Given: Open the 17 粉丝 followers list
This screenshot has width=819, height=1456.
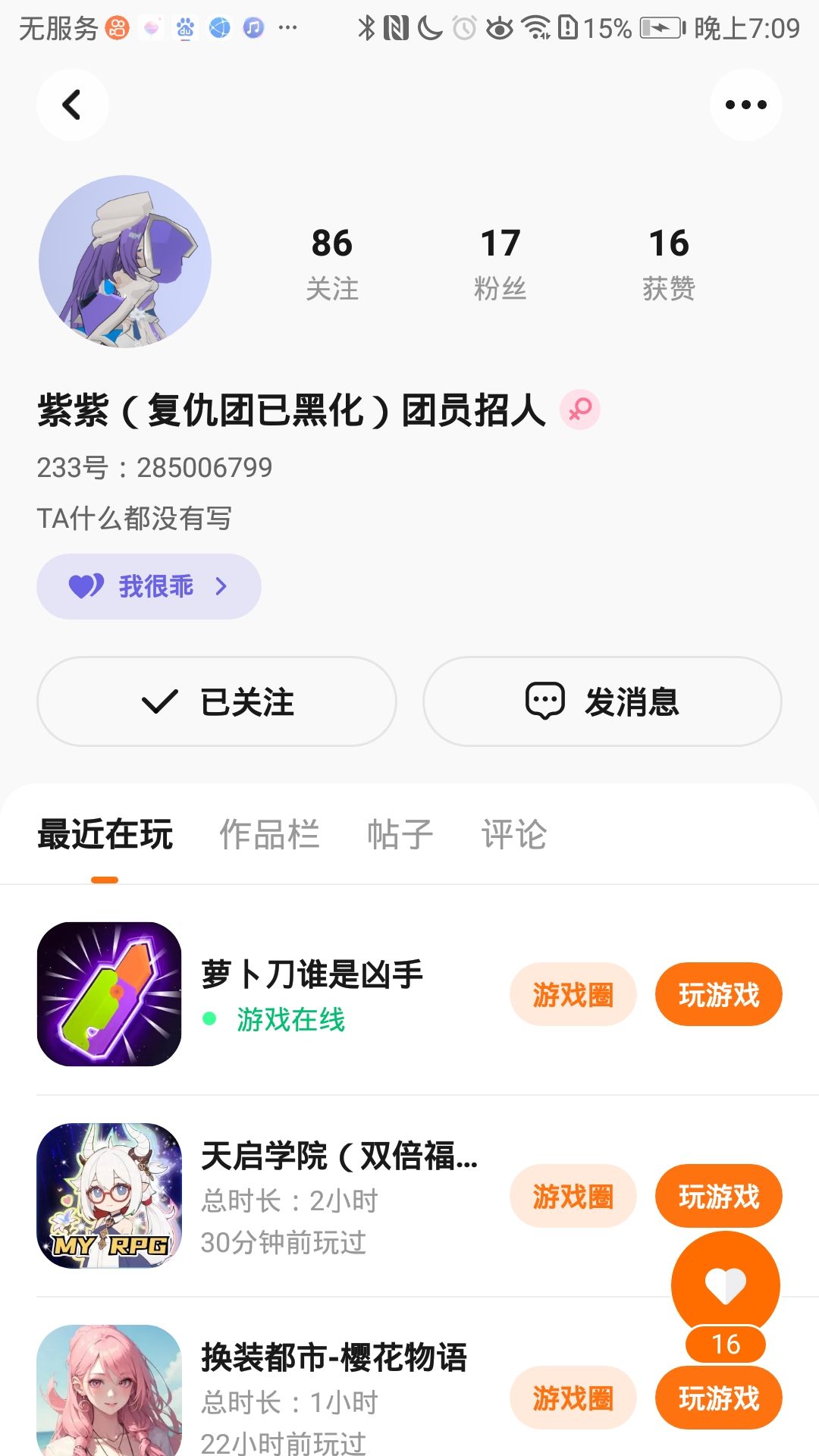Looking at the screenshot, I should click(x=500, y=263).
